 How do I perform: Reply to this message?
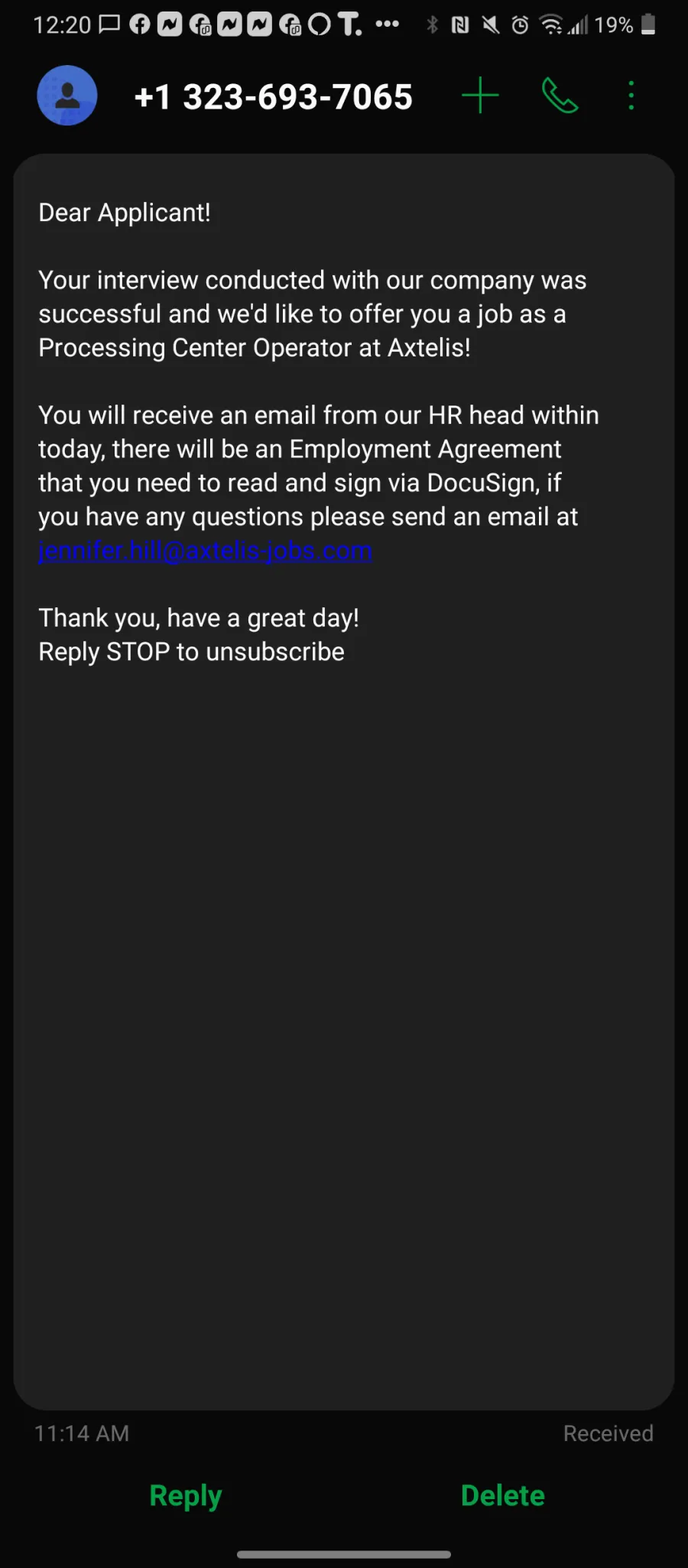[x=186, y=1496]
